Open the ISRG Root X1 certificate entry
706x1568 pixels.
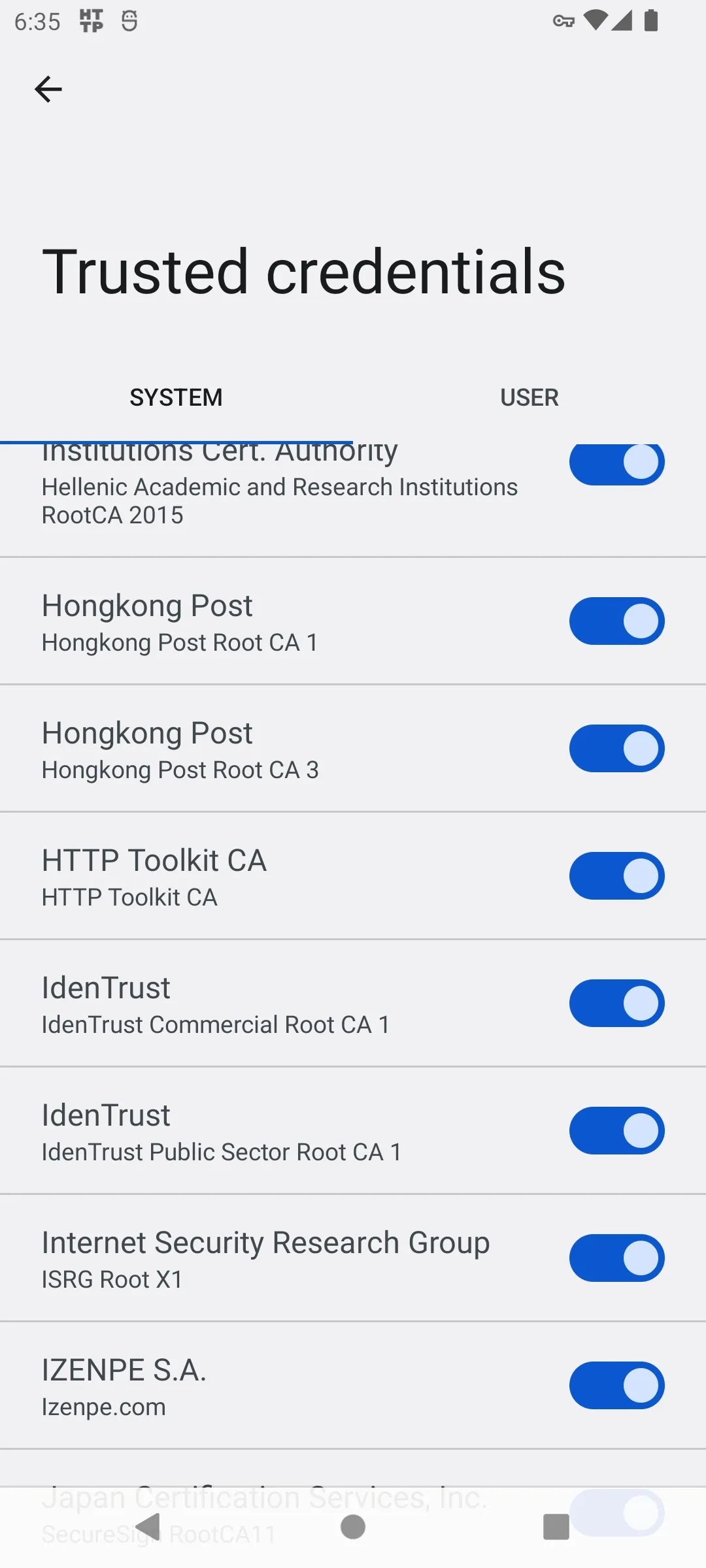point(261,1258)
